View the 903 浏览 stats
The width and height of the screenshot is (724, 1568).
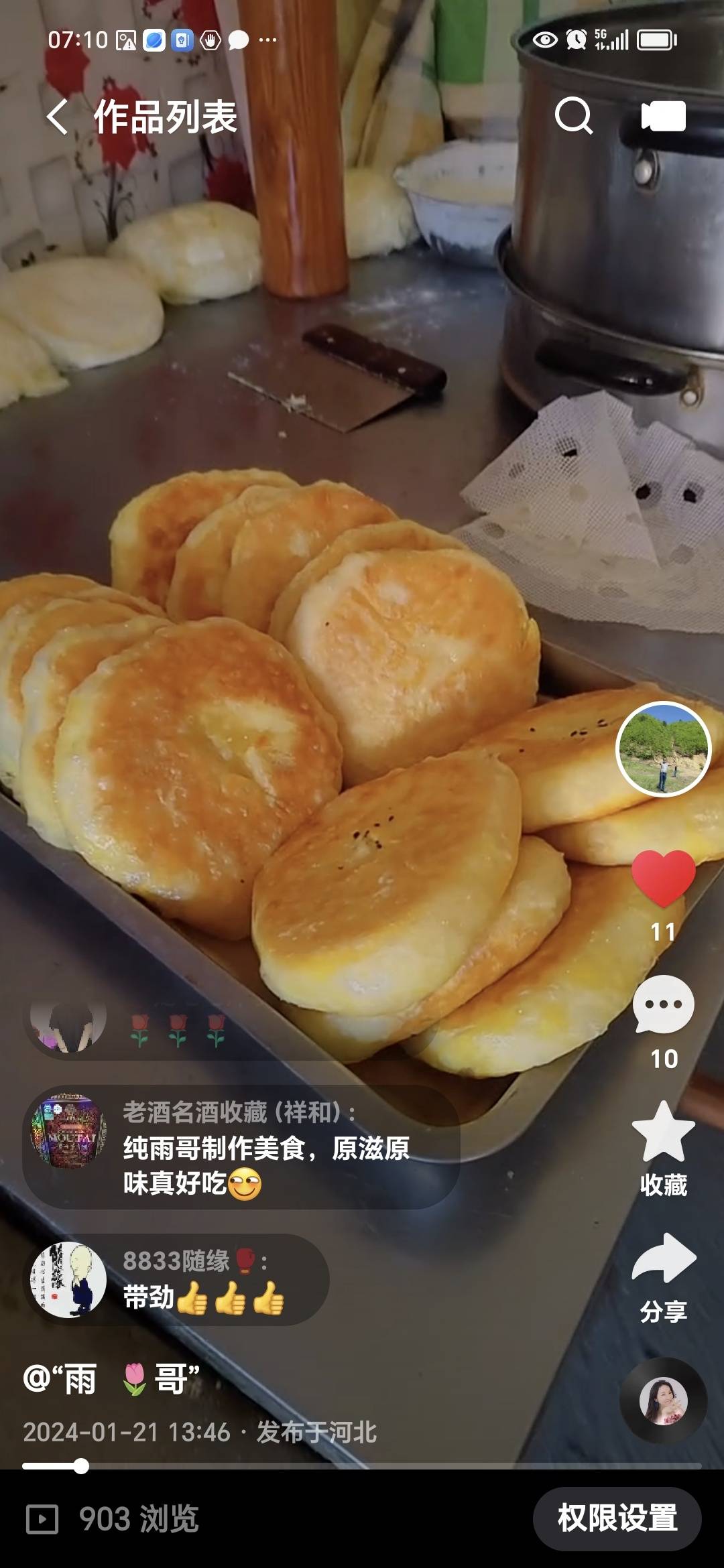[113, 1518]
